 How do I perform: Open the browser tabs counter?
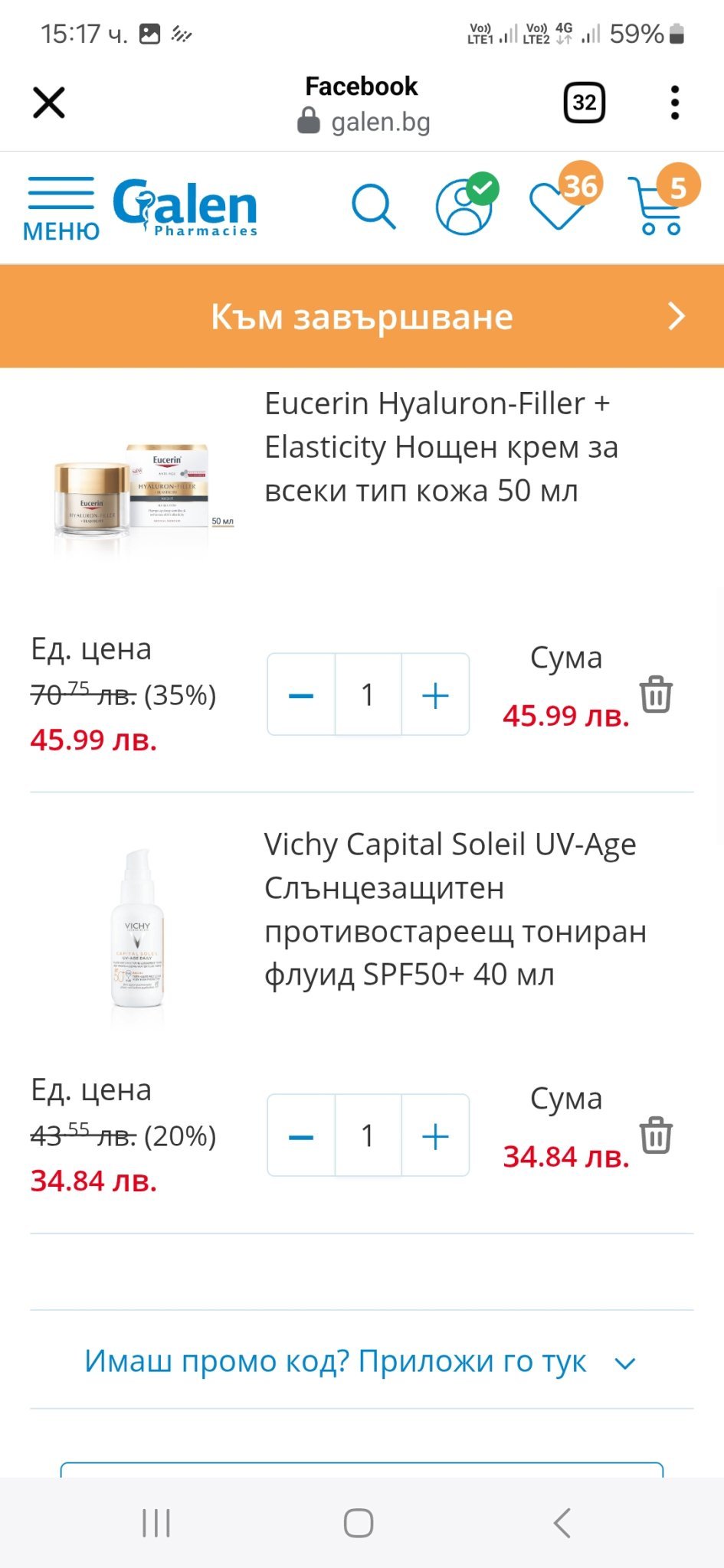[584, 103]
